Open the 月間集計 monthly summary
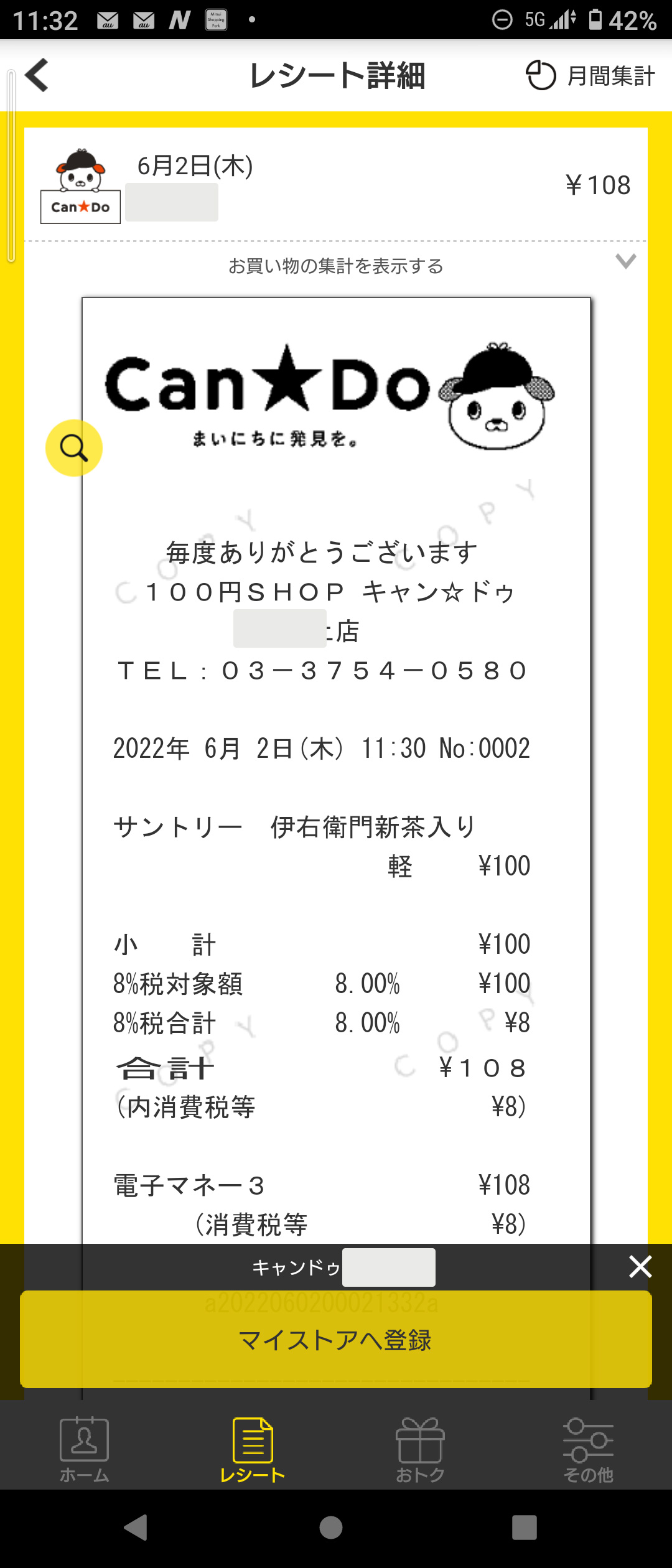 click(590, 76)
